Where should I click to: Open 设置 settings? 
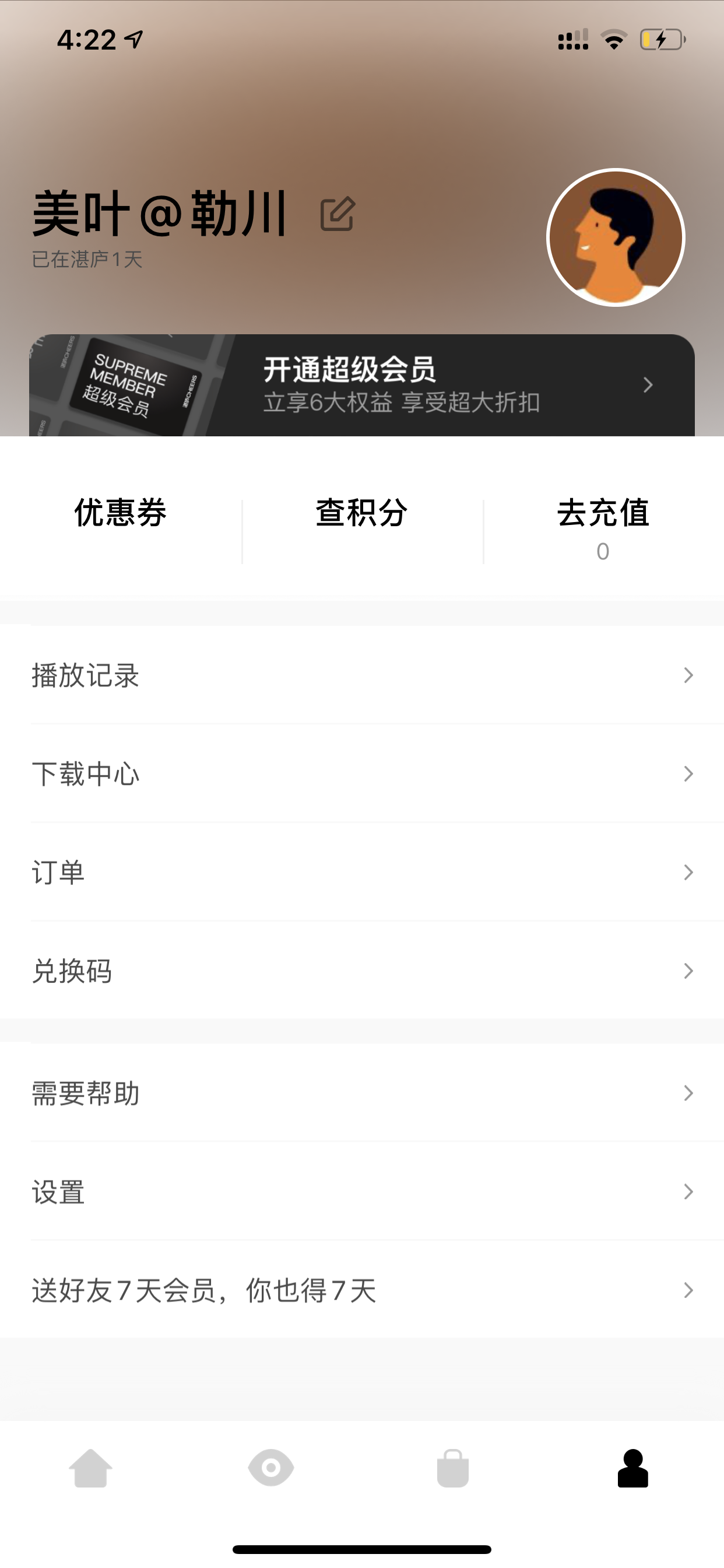(x=362, y=1191)
